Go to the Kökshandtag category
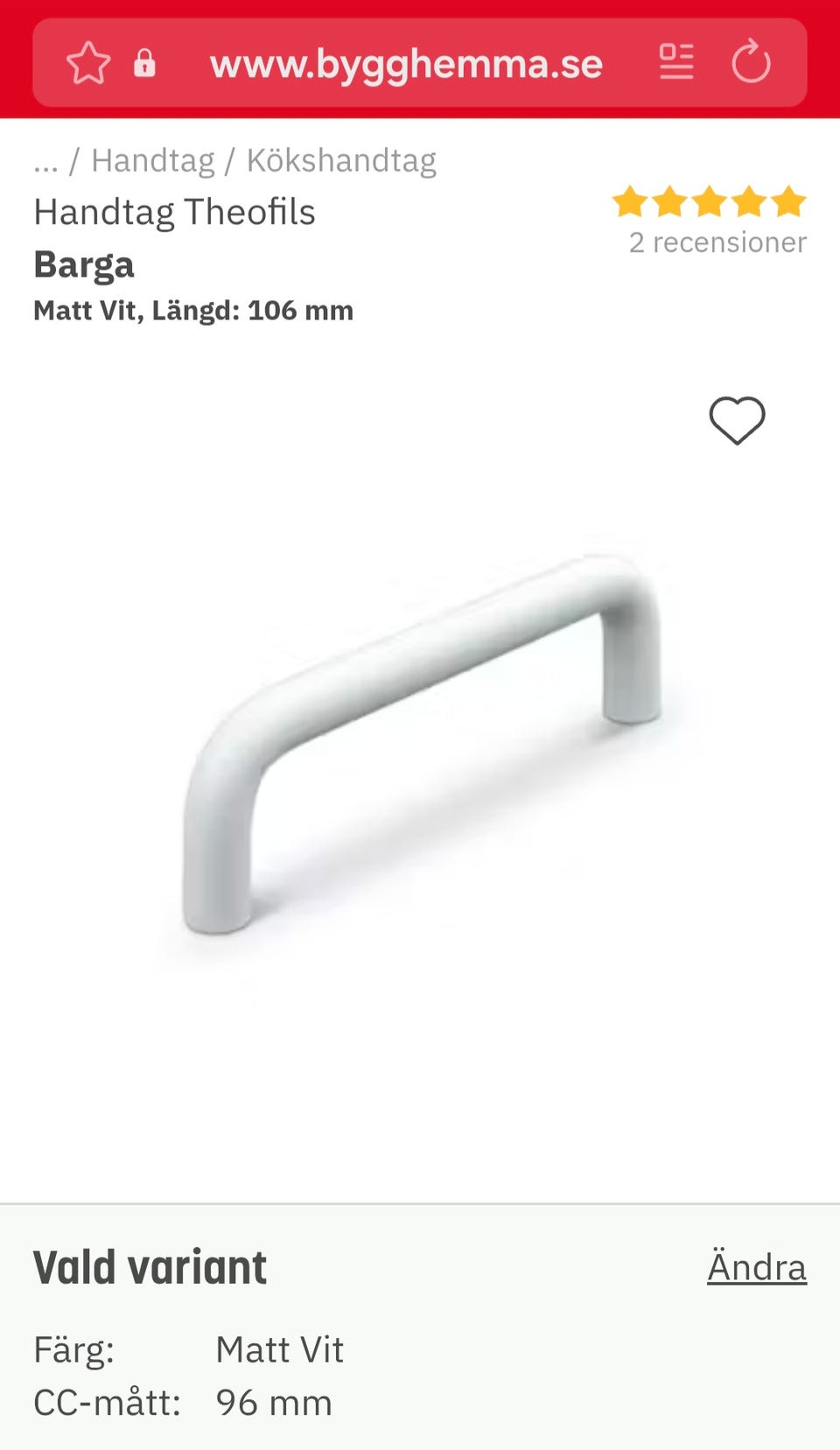This screenshot has height=1450, width=840. pyautogui.click(x=340, y=161)
